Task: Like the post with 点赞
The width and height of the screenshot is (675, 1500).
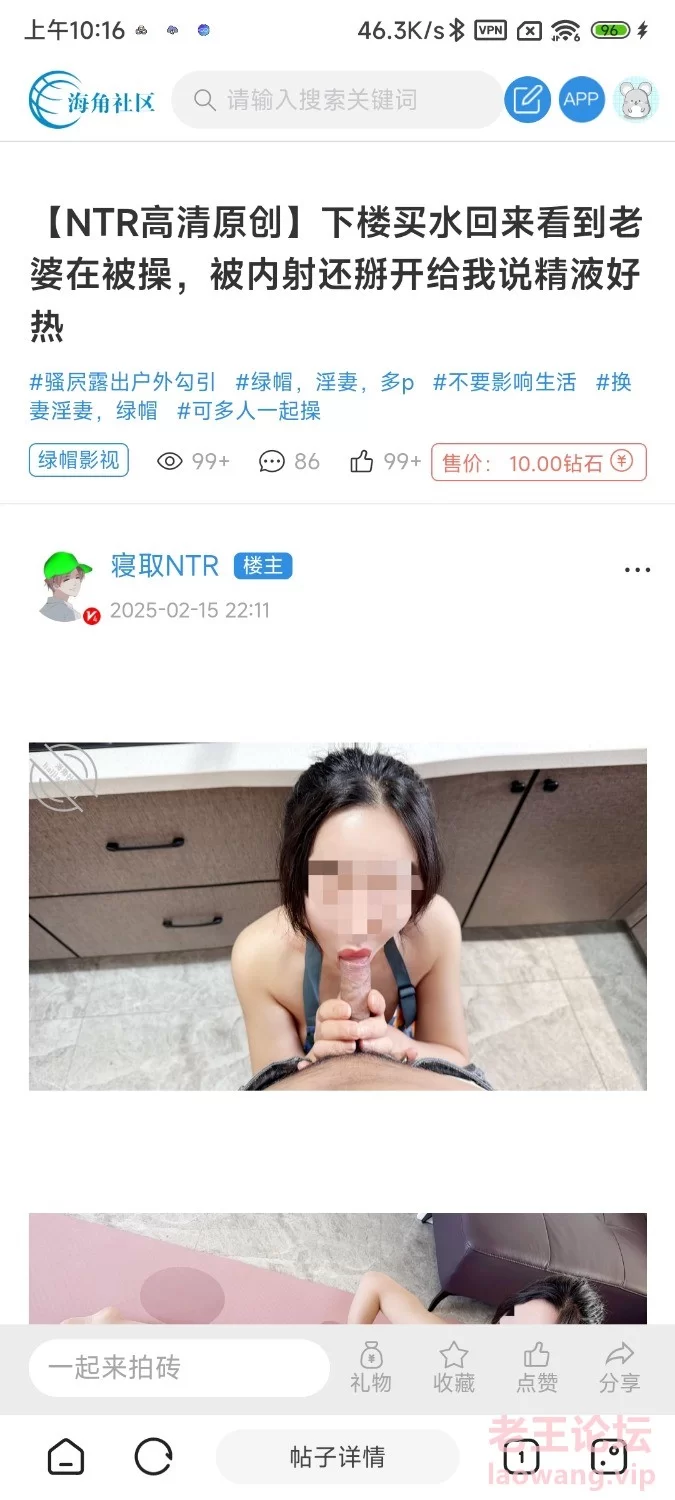Action: [536, 1367]
